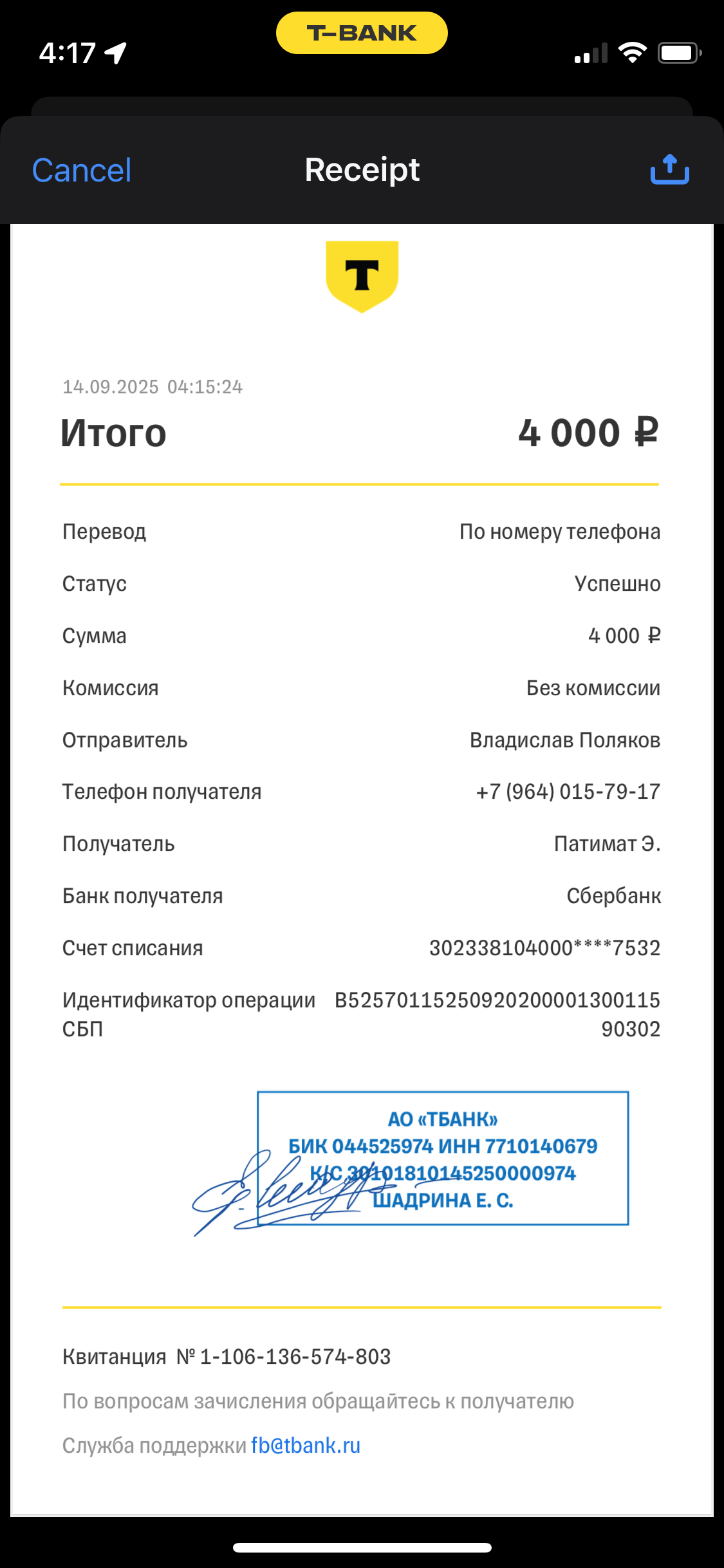Share the receipt
This screenshot has width=724, height=1568.
669,170
